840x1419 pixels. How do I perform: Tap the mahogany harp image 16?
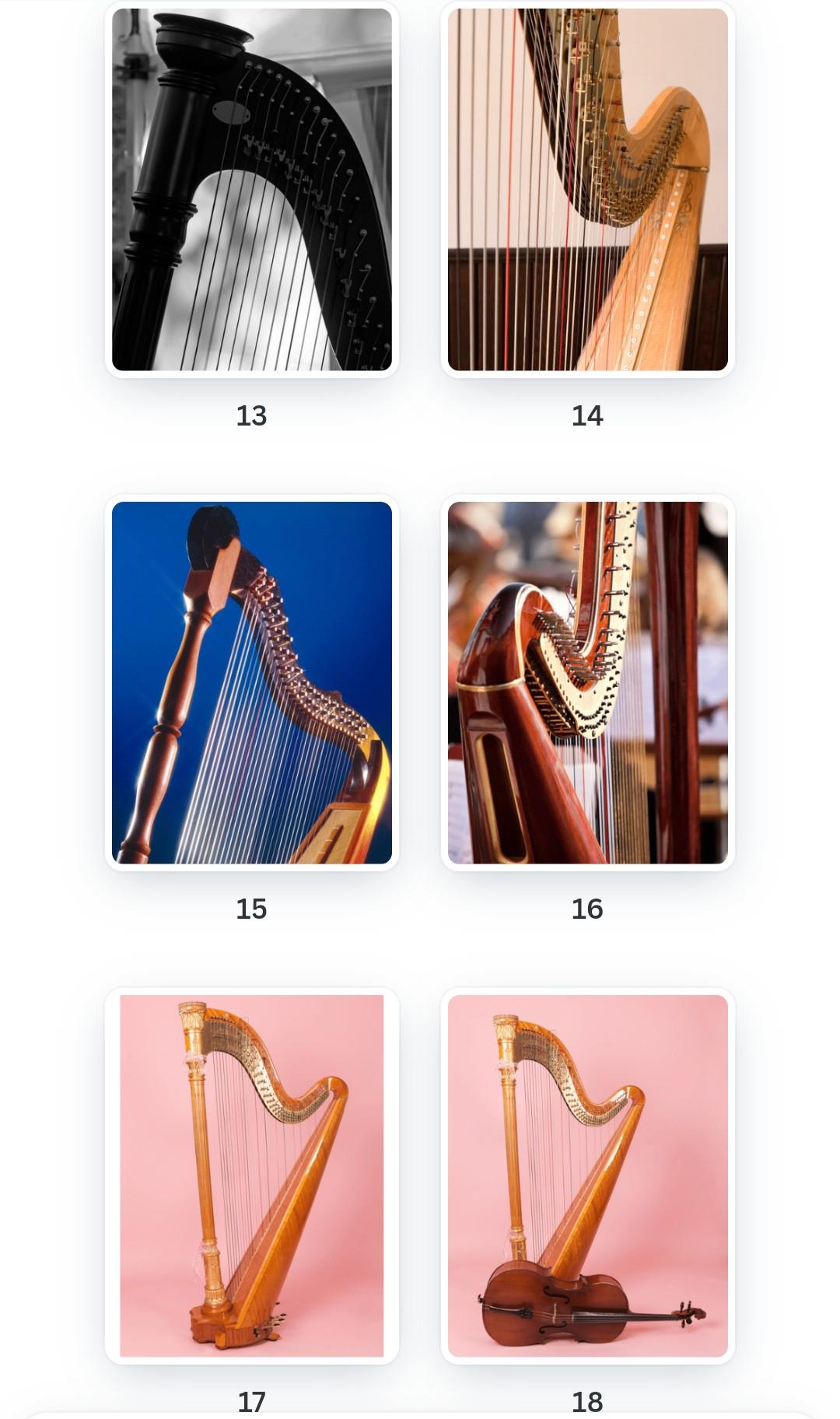(x=588, y=682)
